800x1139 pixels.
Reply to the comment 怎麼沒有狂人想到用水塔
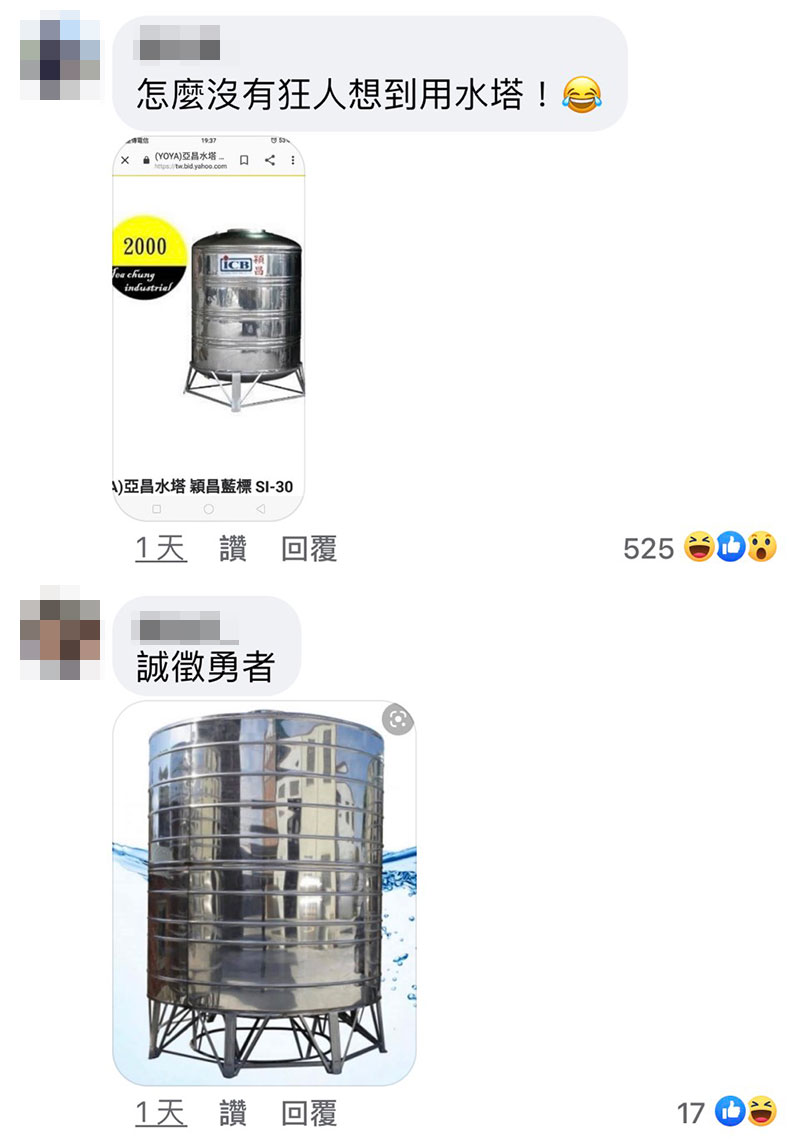pyautogui.click(x=309, y=548)
